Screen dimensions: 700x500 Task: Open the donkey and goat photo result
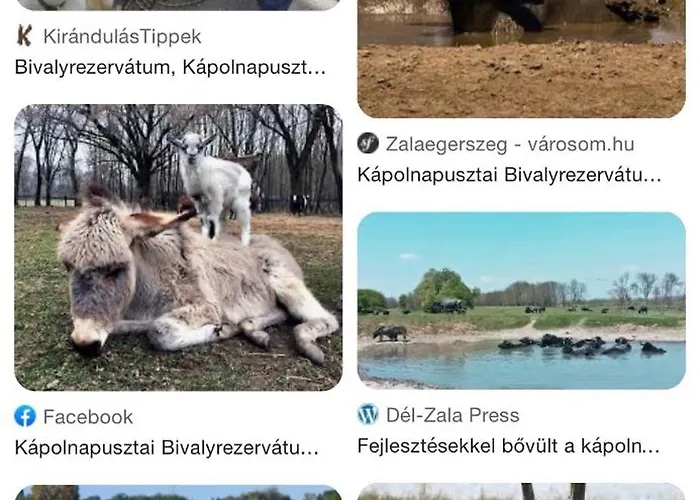[178, 247]
